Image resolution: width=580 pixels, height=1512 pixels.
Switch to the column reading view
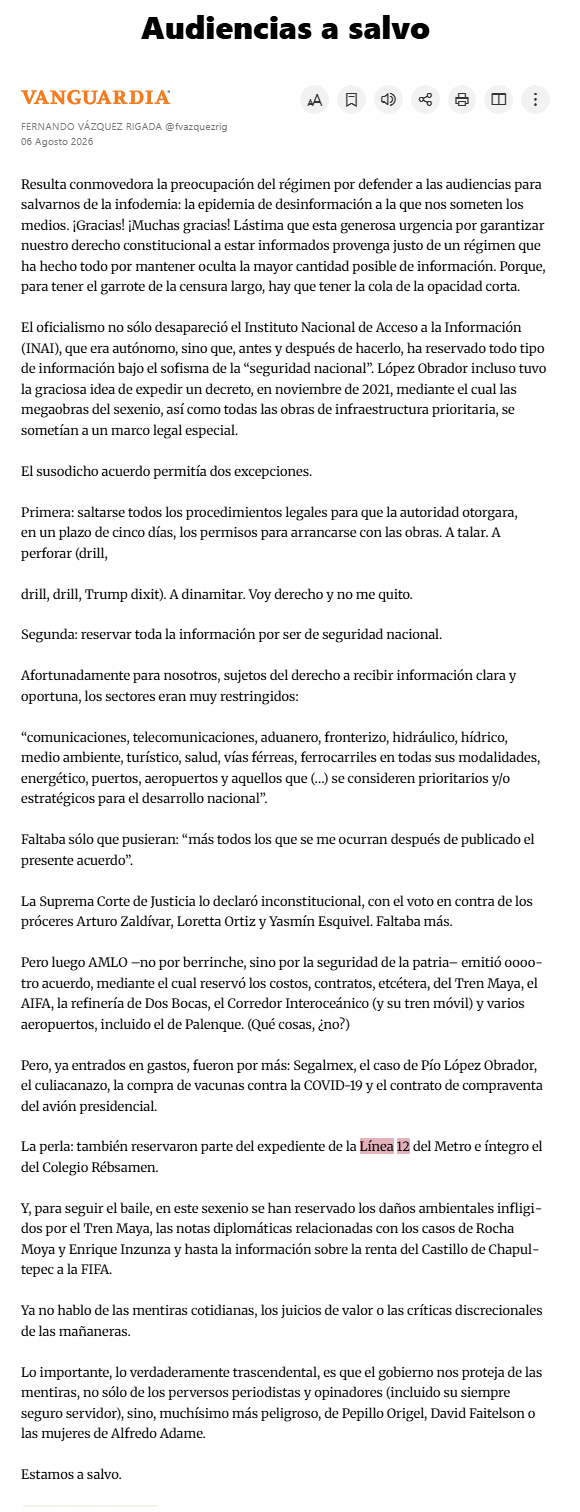coord(499,99)
